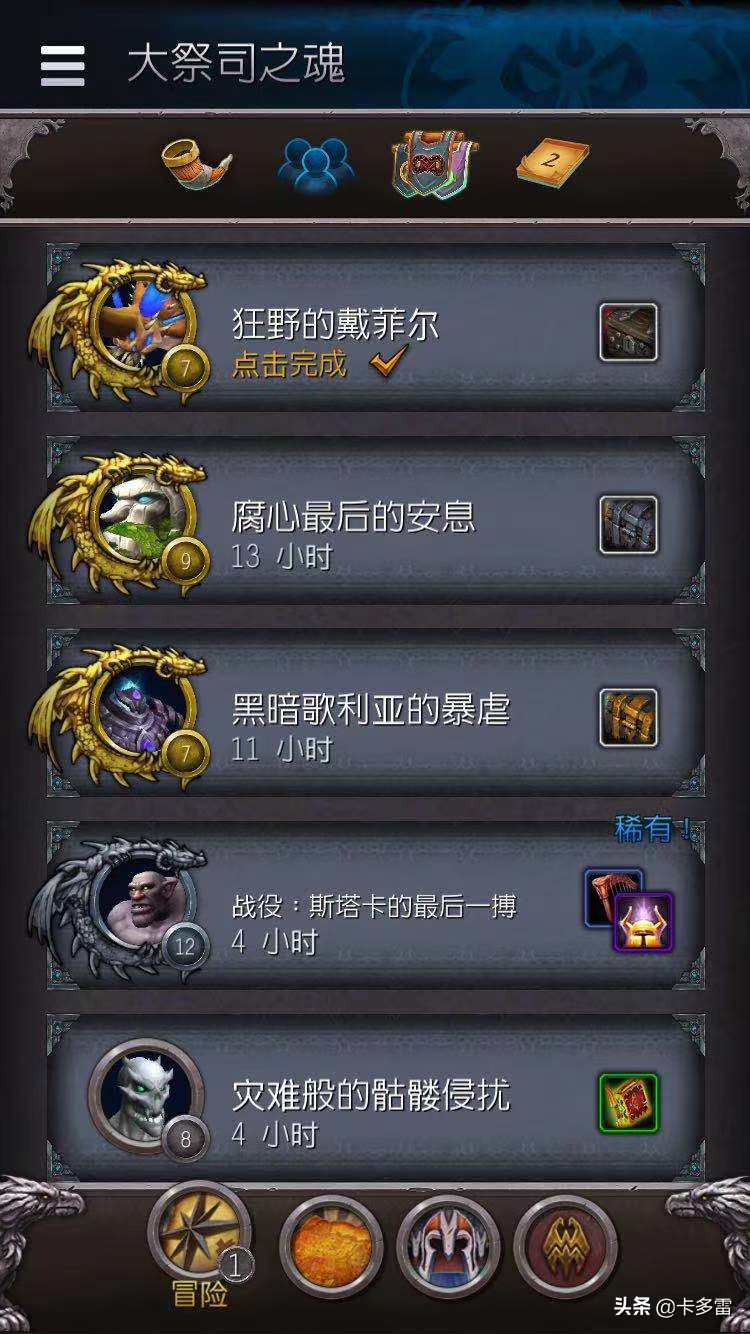The height and width of the screenshot is (1334, 750).
Task: View green book reward for 灾难般的骷髅侵扰
Action: coord(628,1102)
